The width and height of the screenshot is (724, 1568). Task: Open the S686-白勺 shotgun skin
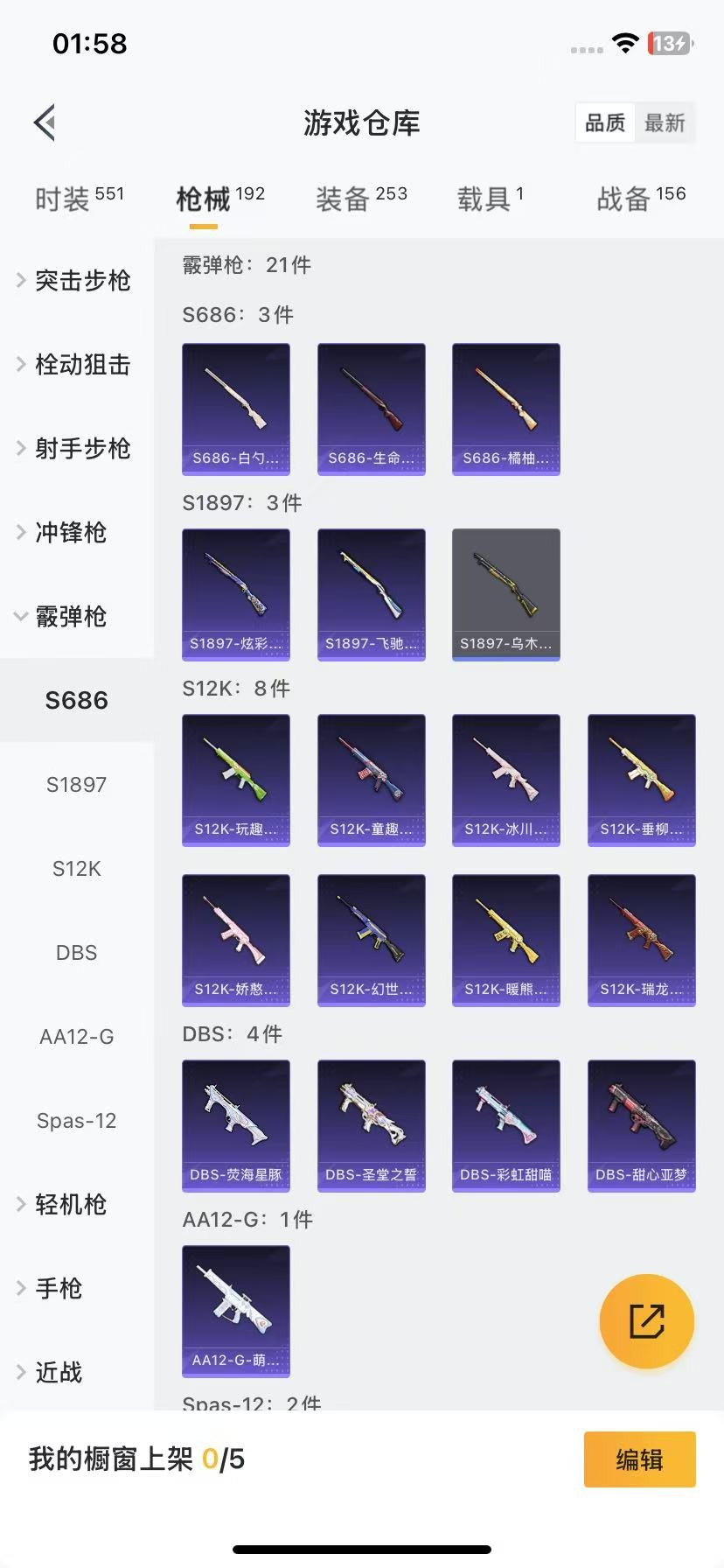pos(236,409)
